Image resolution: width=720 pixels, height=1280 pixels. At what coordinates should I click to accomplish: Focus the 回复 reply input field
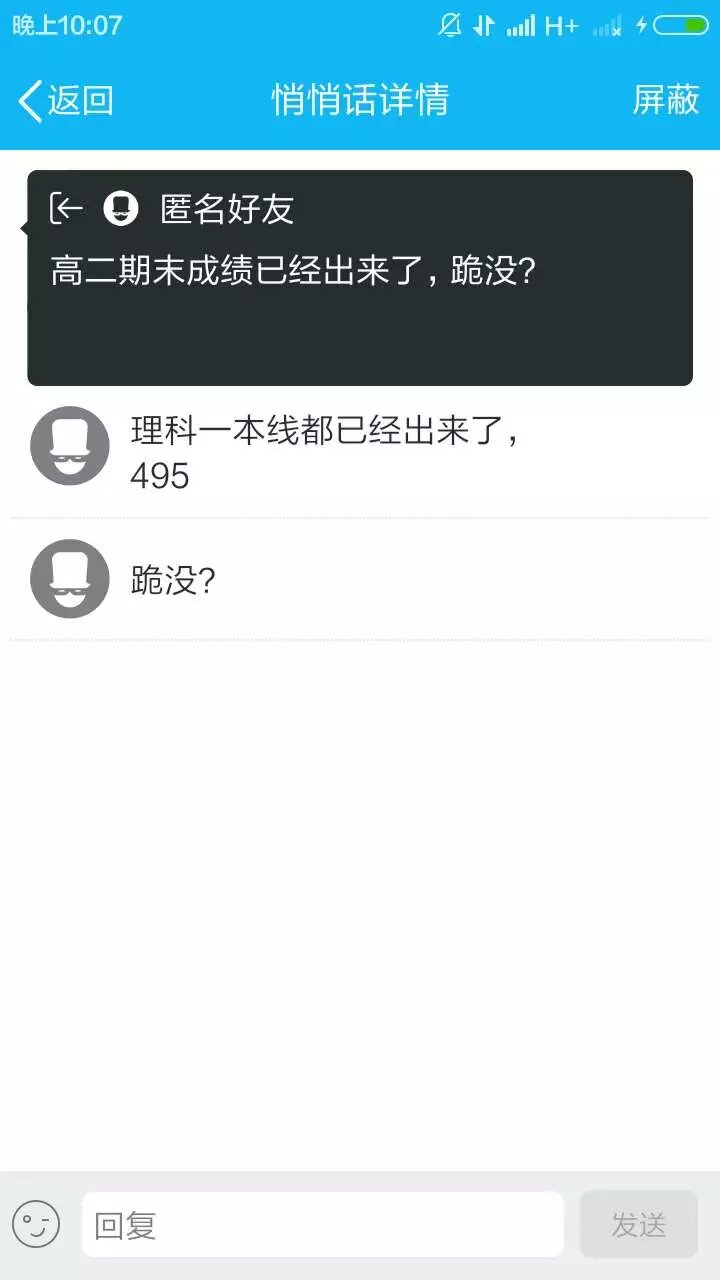coord(322,1224)
